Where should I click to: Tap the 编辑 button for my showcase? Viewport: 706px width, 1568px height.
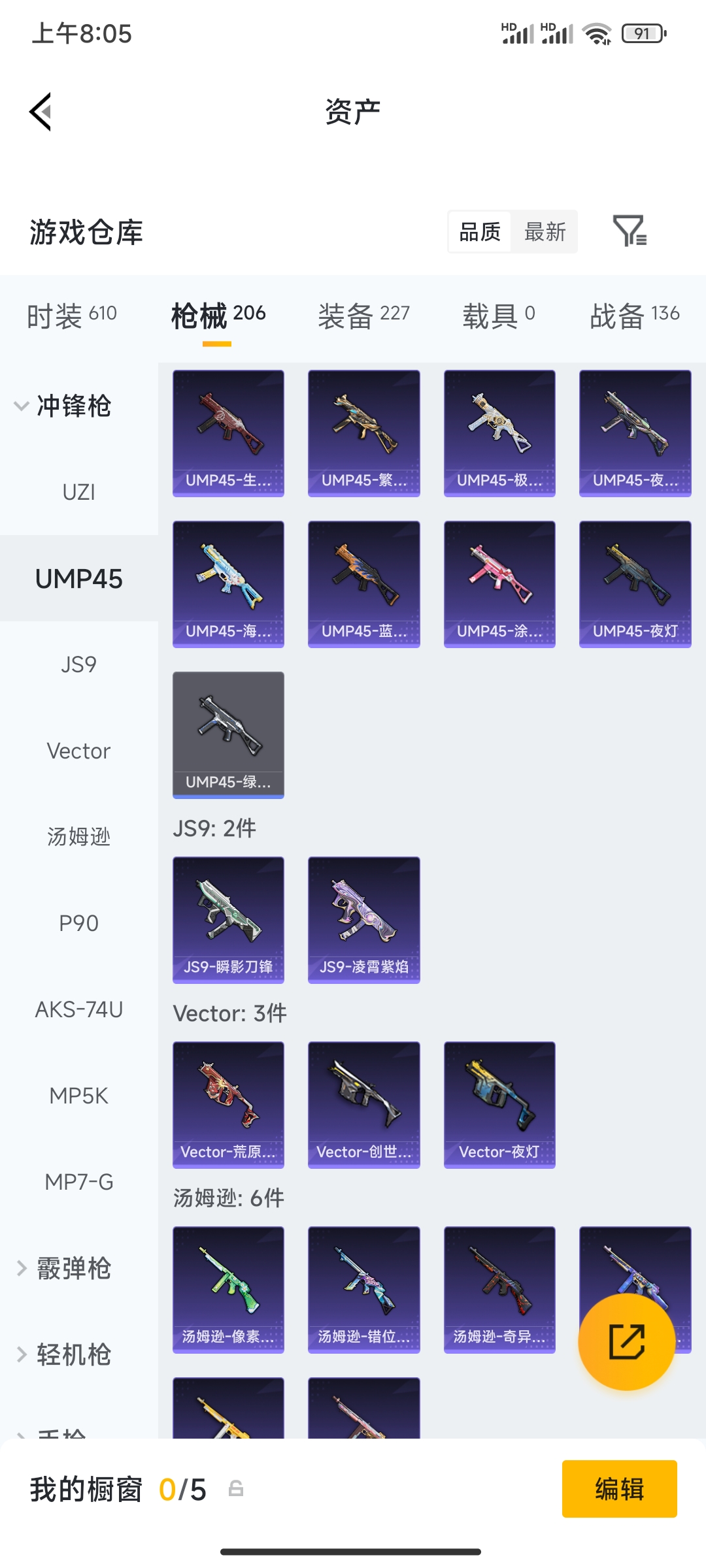[x=619, y=1489]
